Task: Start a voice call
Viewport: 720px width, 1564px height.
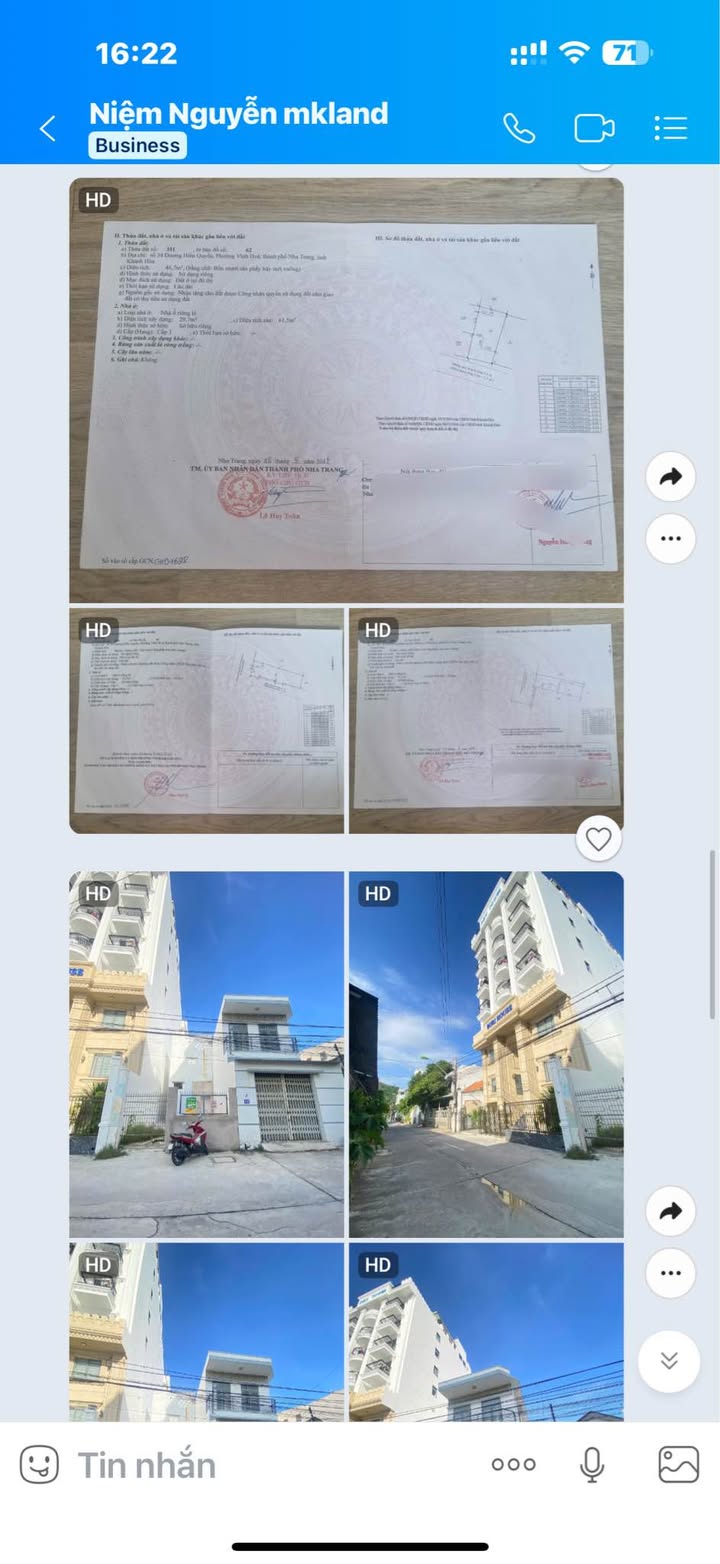Action: tap(519, 128)
